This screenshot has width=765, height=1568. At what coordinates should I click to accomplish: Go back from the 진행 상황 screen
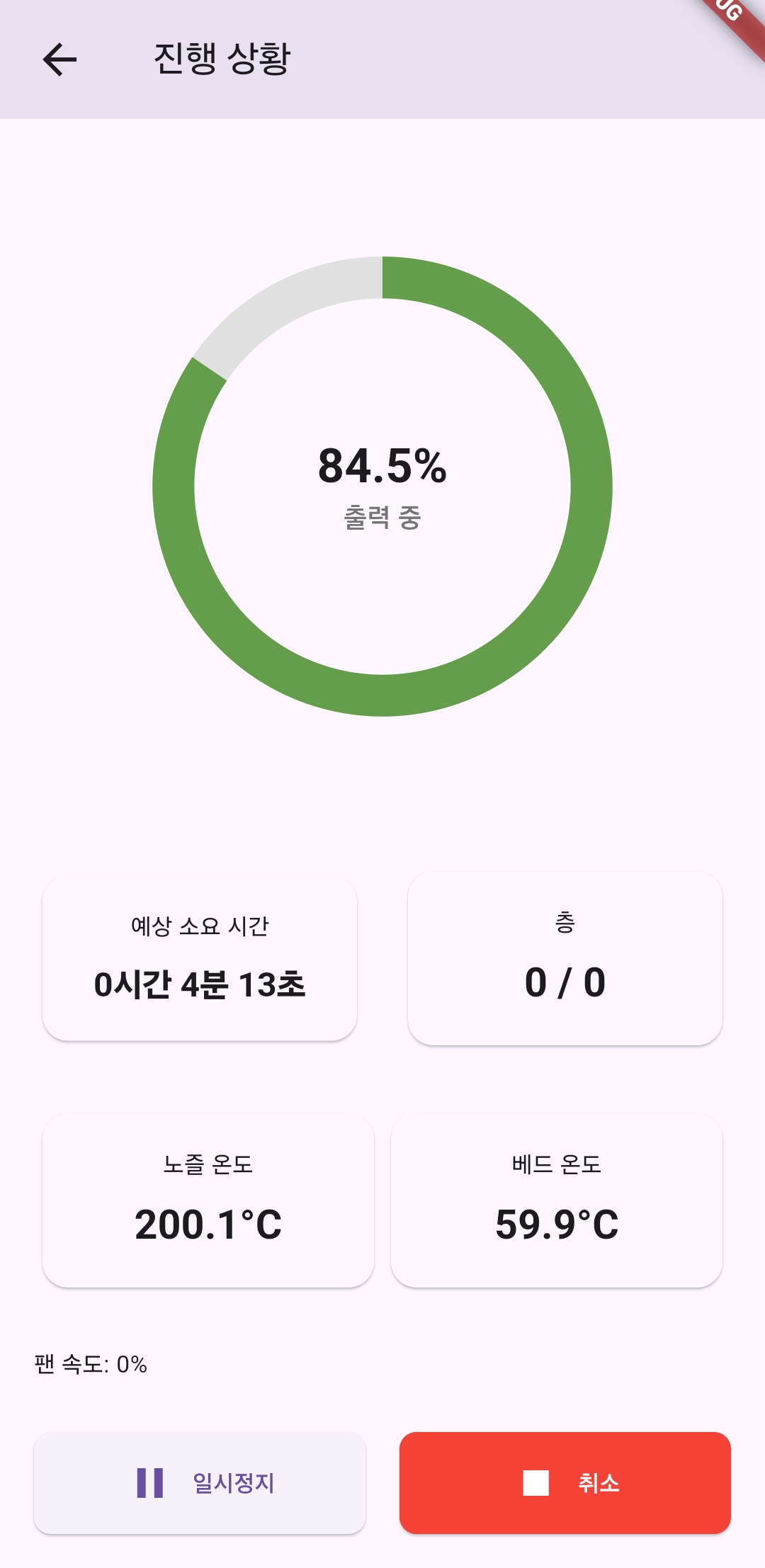pyautogui.click(x=59, y=59)
